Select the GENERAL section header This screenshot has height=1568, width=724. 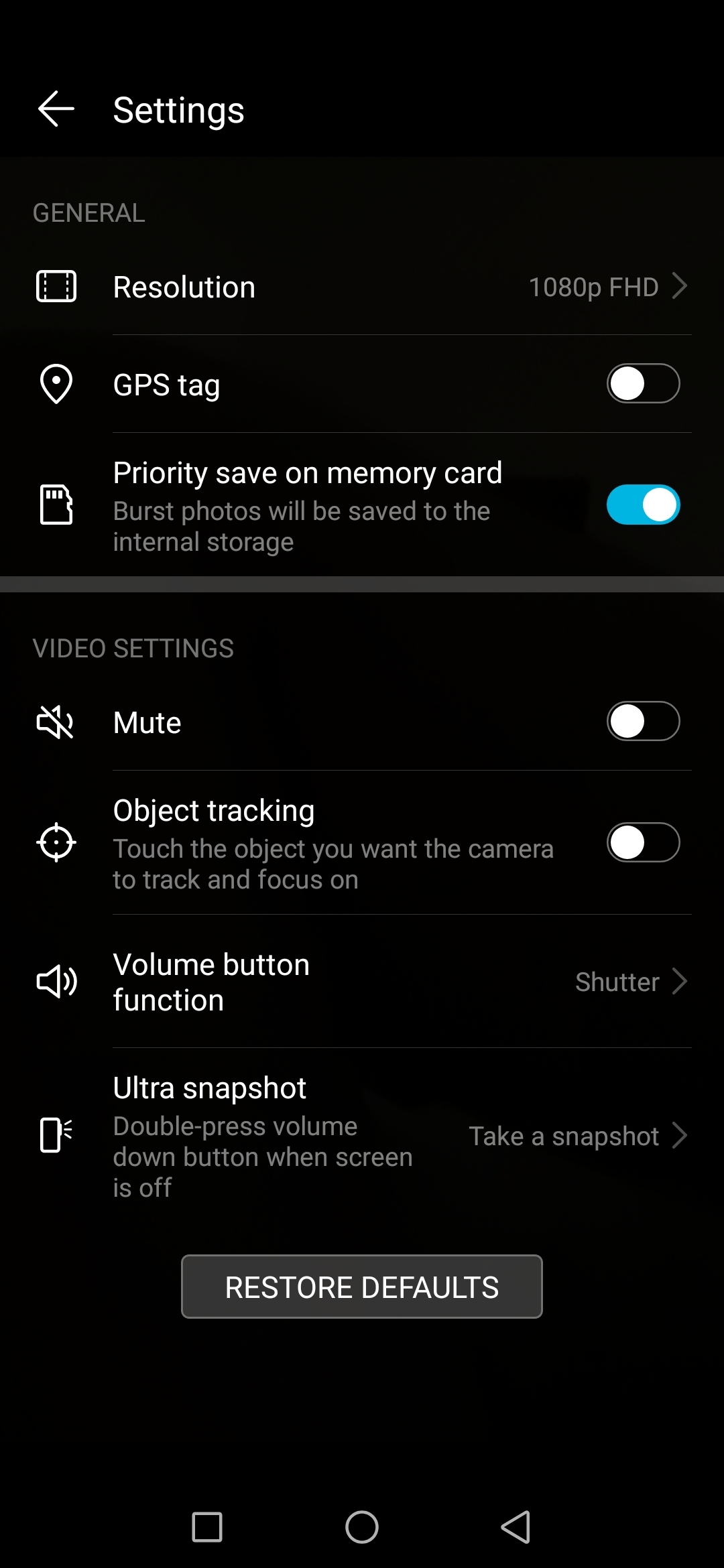pos(88,213)
